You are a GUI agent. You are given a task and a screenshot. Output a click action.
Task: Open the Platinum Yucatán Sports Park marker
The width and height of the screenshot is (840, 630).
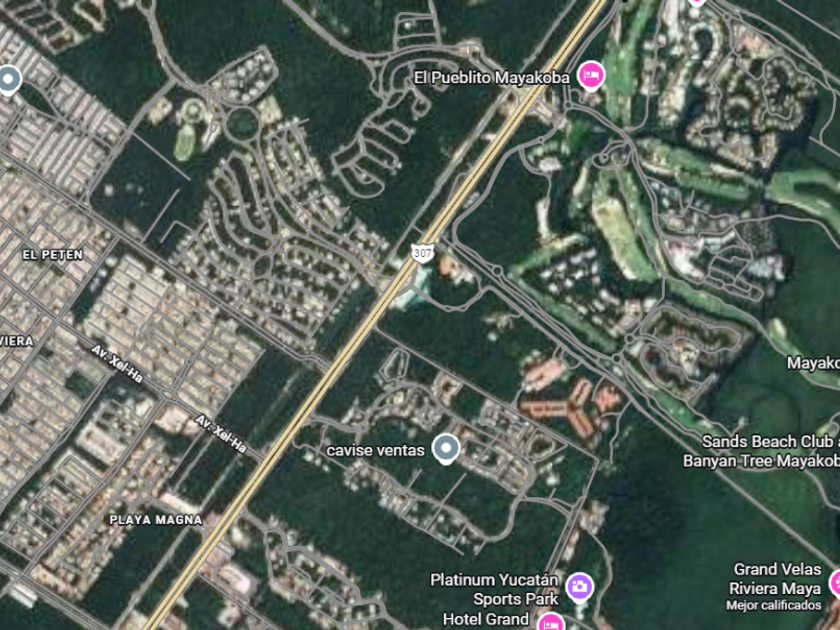pyautogui.click(x=578, y=586)
